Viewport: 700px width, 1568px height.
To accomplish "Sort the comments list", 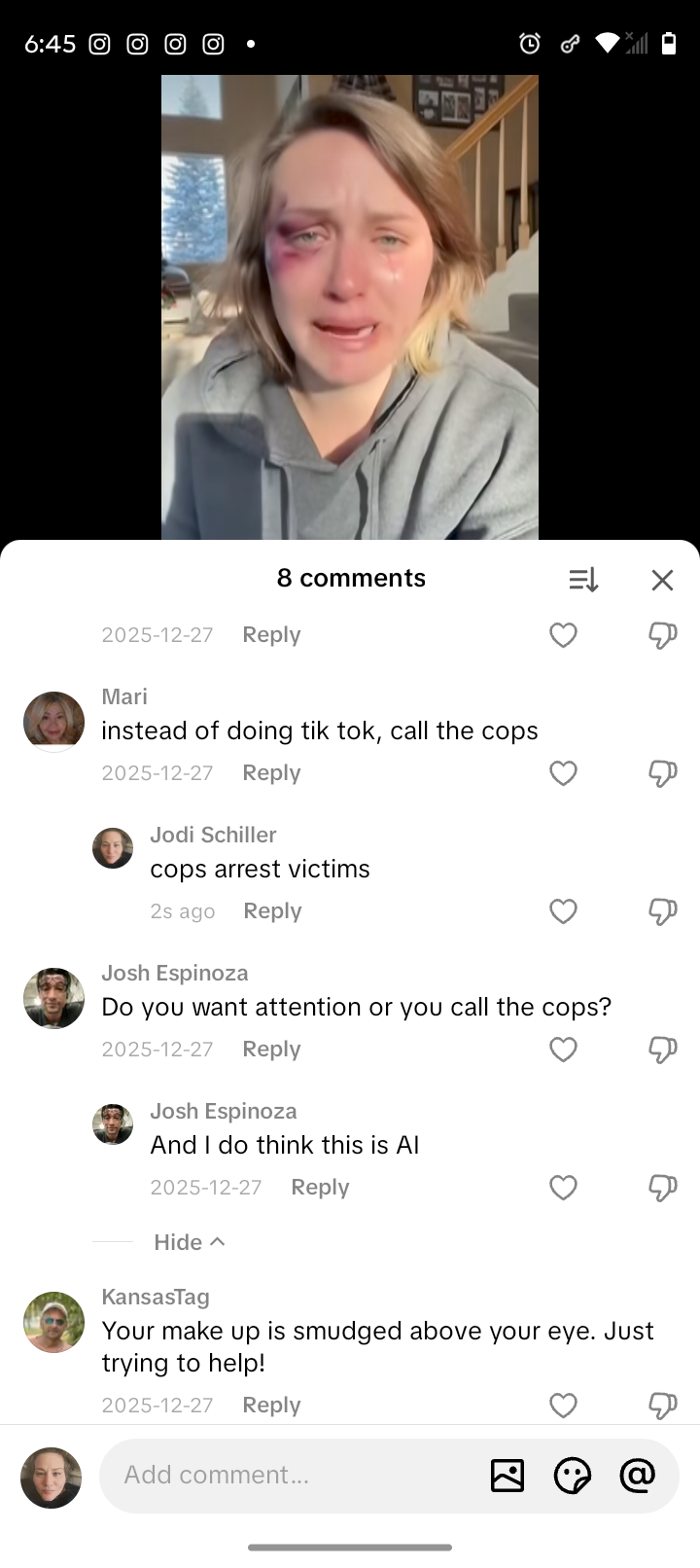I will 583,580.
